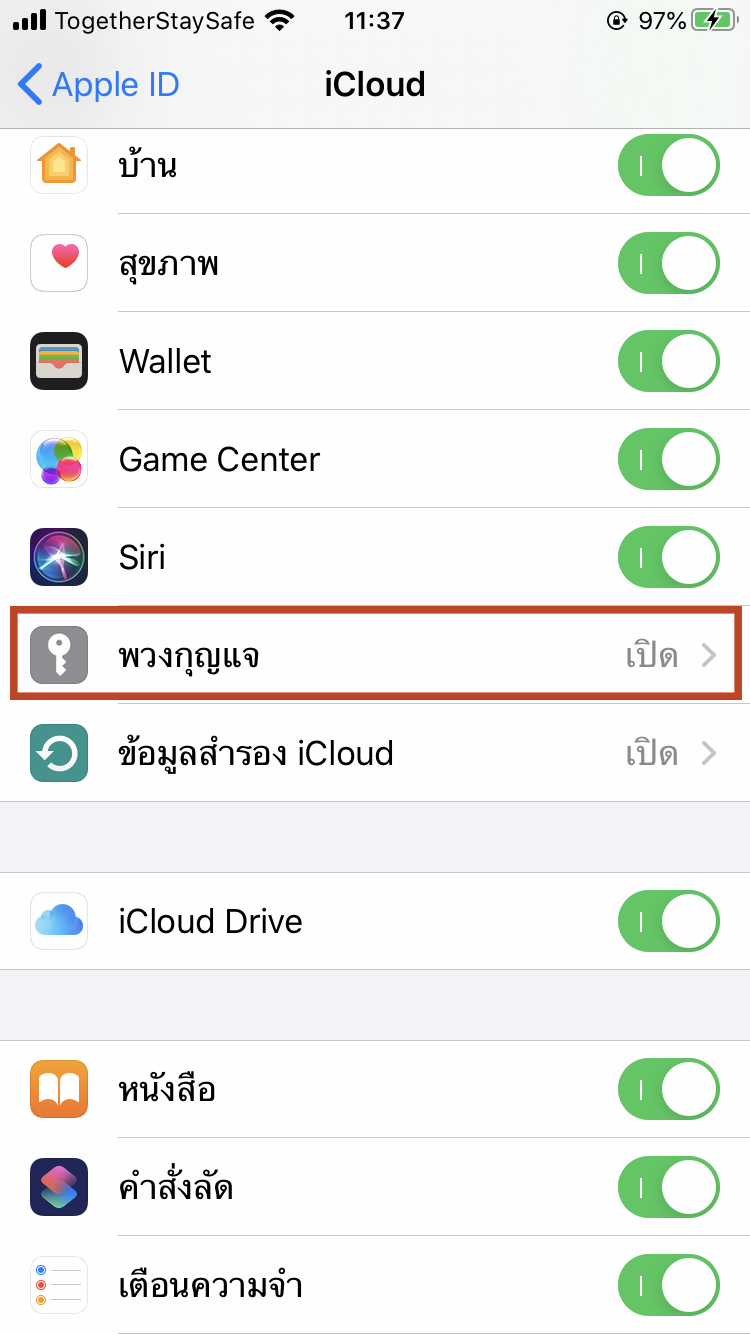Disable the สุขภาพ (Health) iCloud switch

(668, 264)
